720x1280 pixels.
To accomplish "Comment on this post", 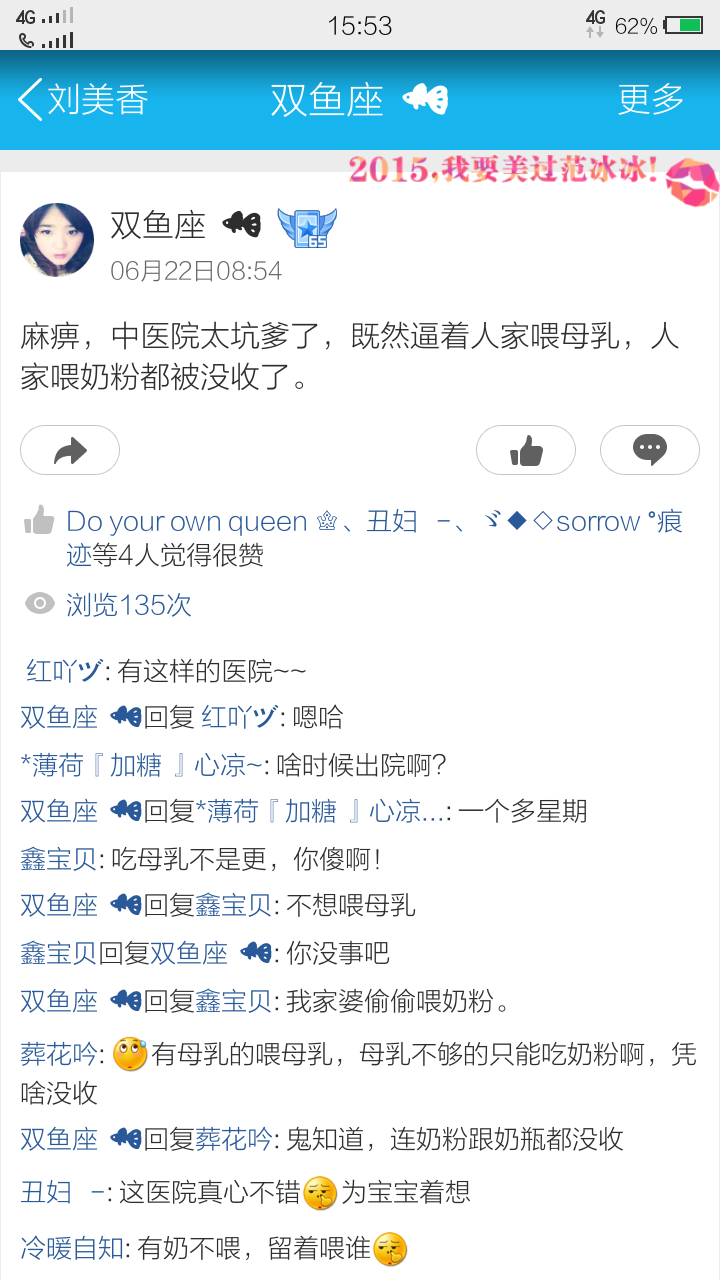I will click(x=650, y=450).
